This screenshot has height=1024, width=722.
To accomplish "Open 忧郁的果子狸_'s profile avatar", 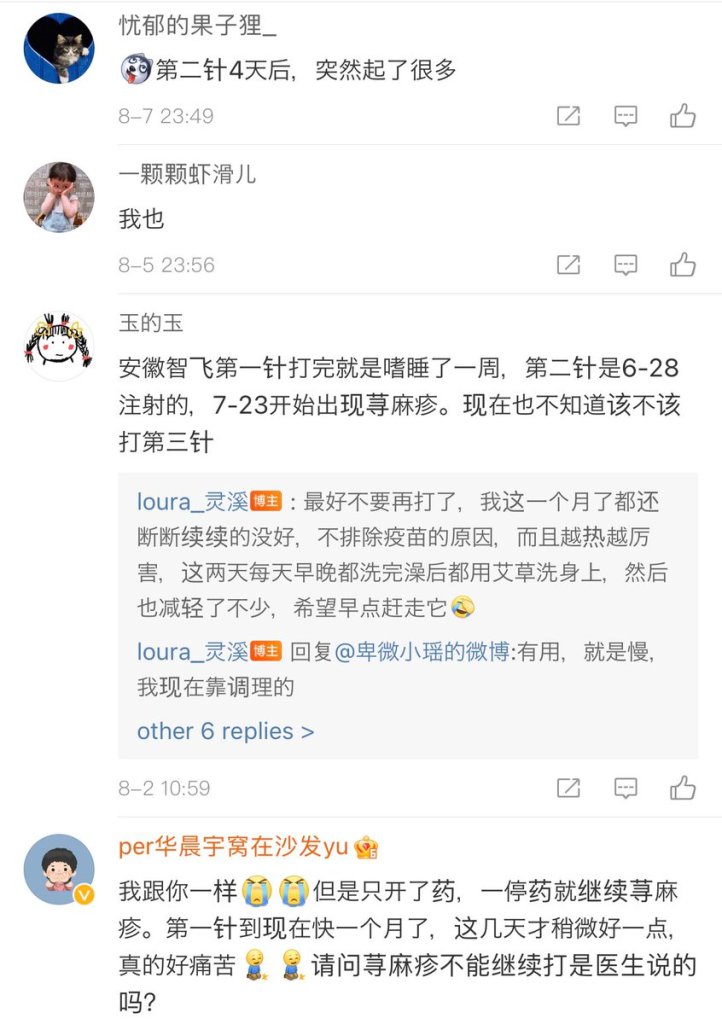I will (x=58, y=48).
